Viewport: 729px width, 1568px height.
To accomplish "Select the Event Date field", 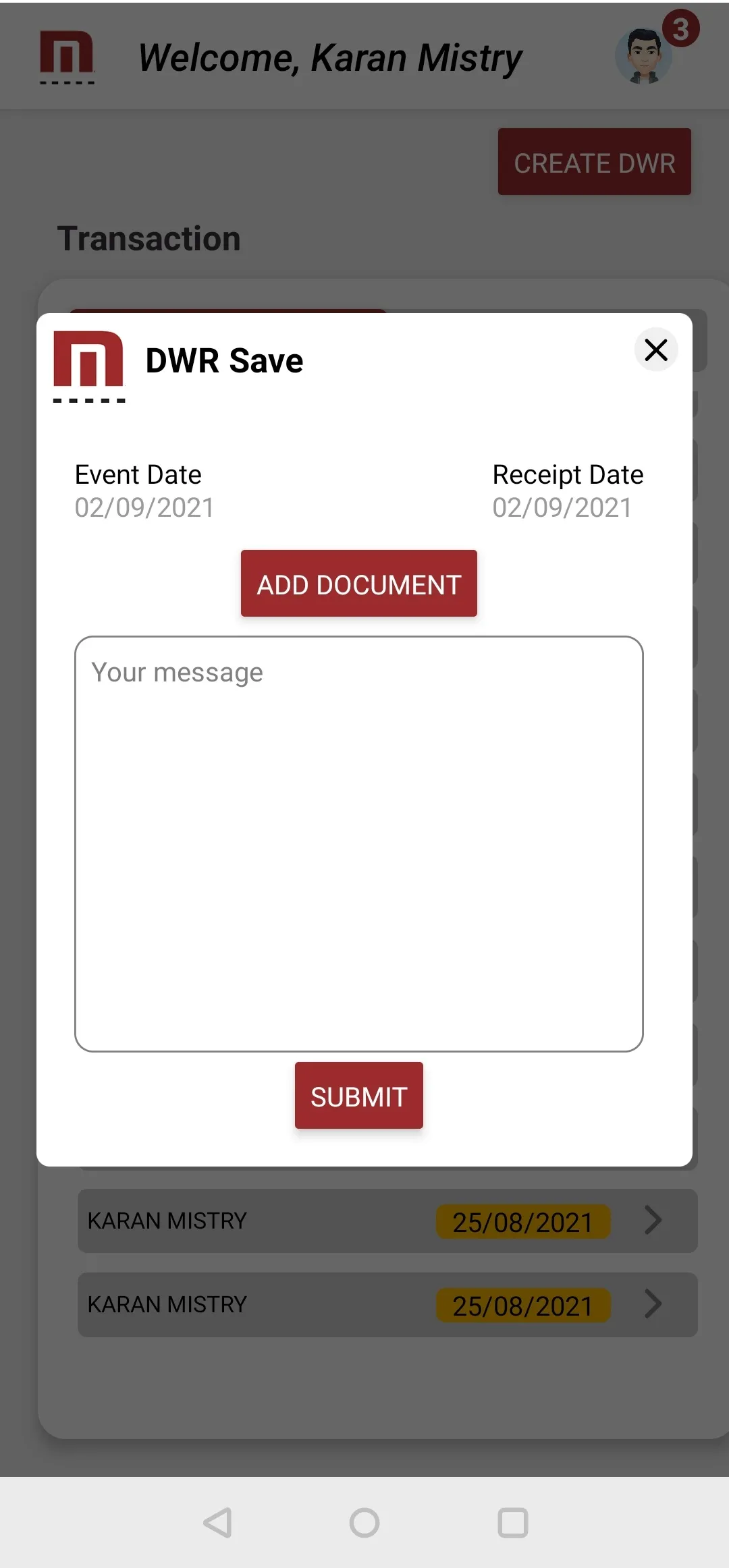I will (x=144, y=507).
